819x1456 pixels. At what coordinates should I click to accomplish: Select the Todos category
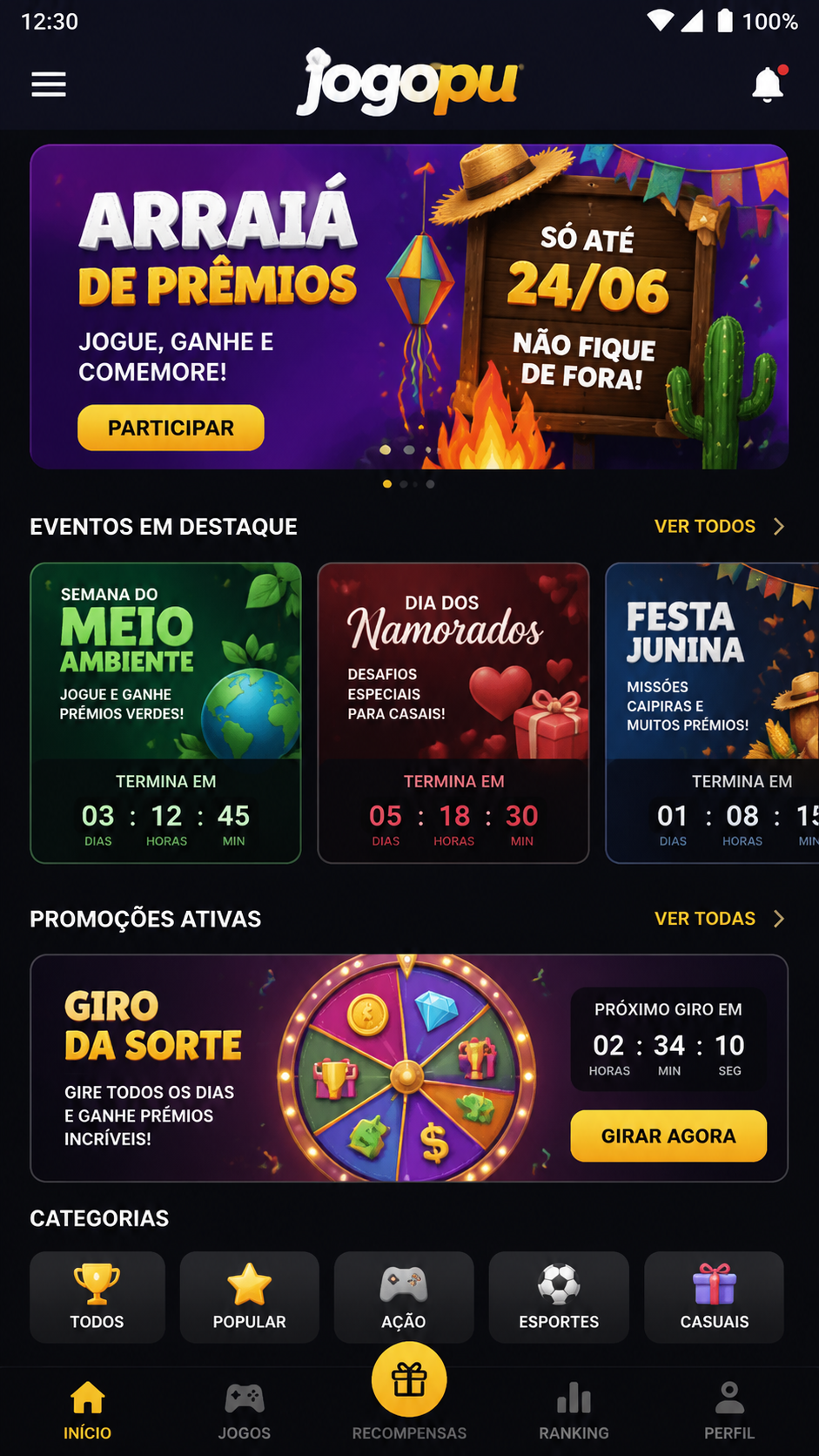point(97,1297)
